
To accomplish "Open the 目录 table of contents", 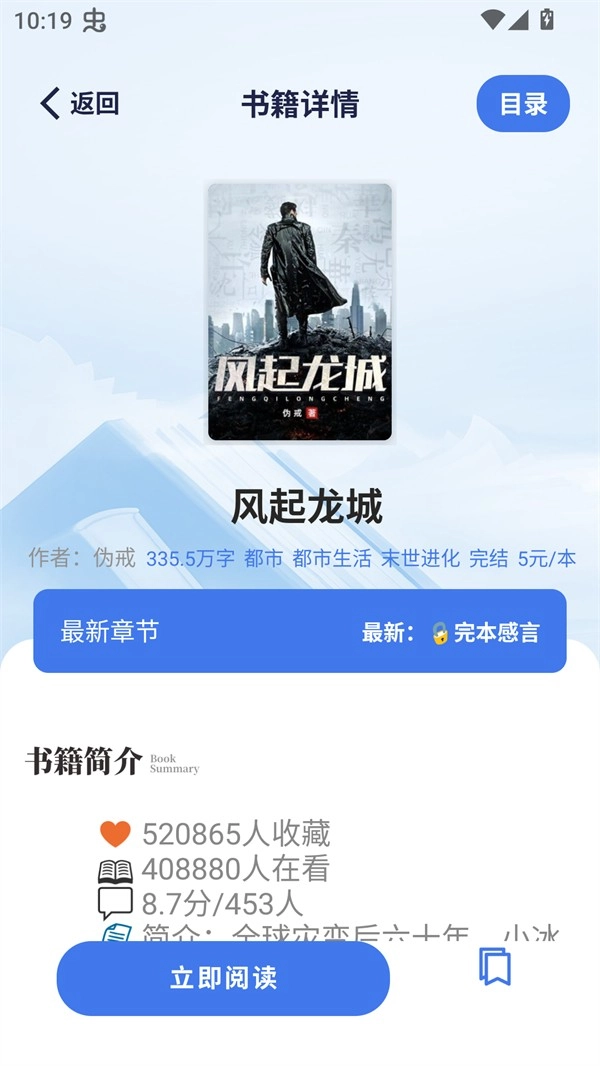I will 523,103.
